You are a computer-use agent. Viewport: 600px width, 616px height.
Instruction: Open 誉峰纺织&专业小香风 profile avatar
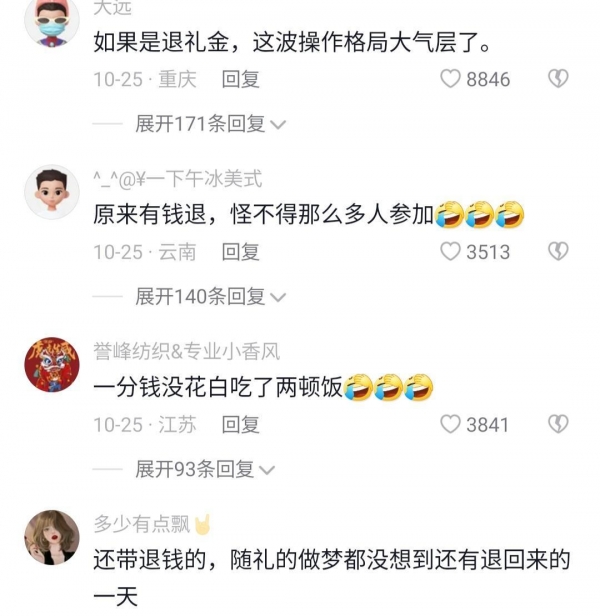click(x=51, y=364)
